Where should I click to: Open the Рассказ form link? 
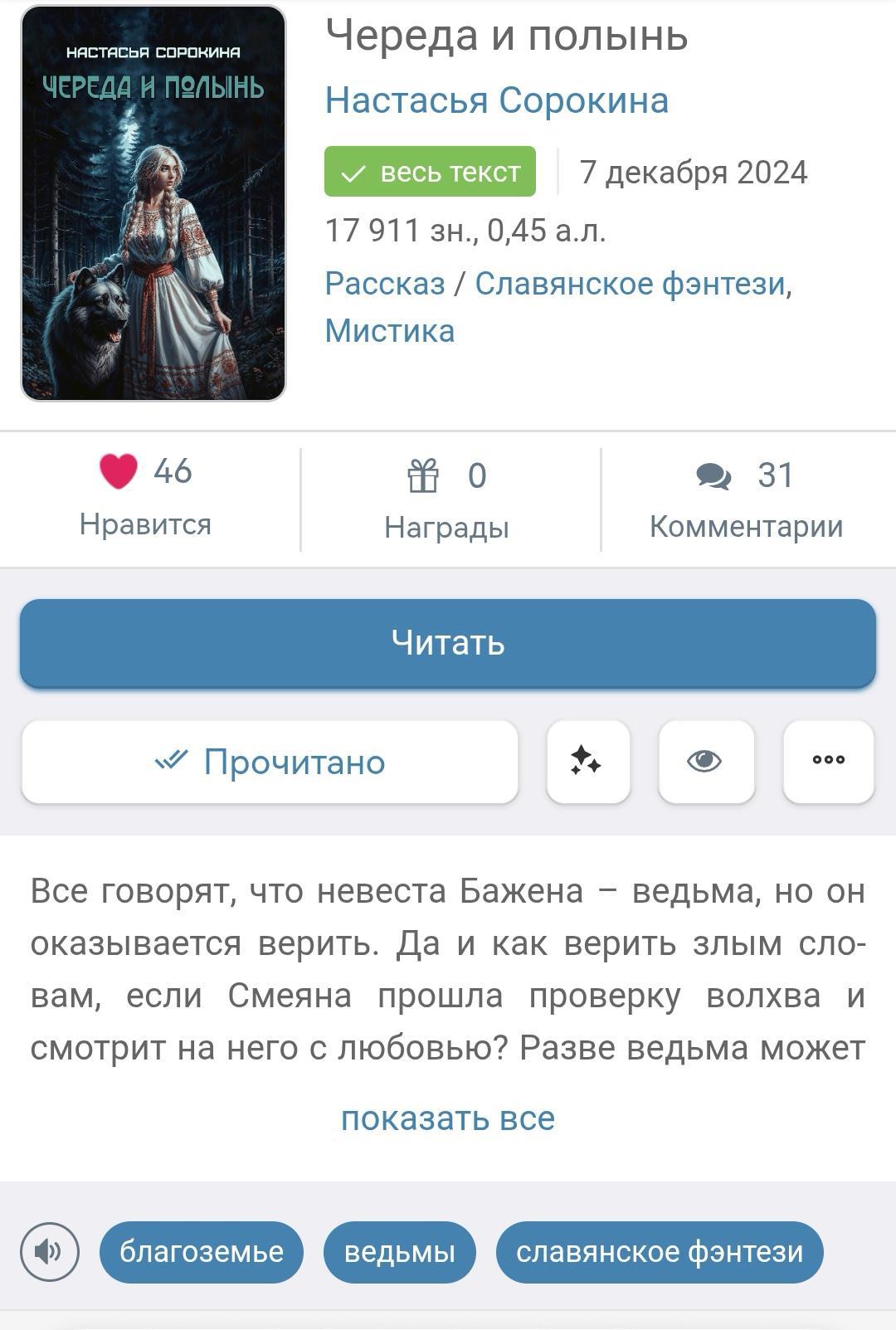click(385, 284)
